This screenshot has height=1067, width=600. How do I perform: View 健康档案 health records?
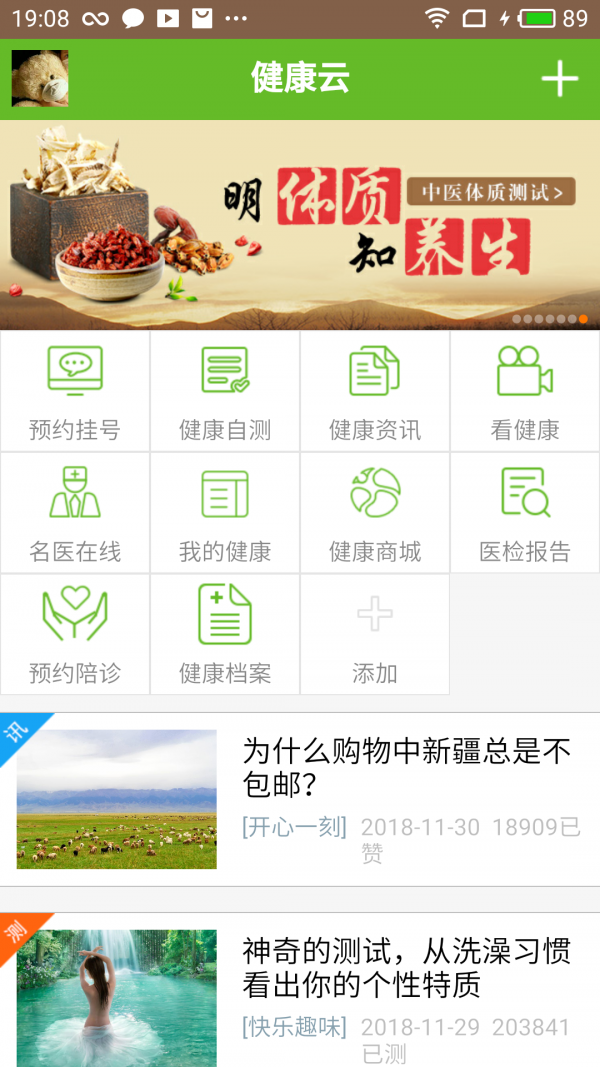(x=225, y=634)
